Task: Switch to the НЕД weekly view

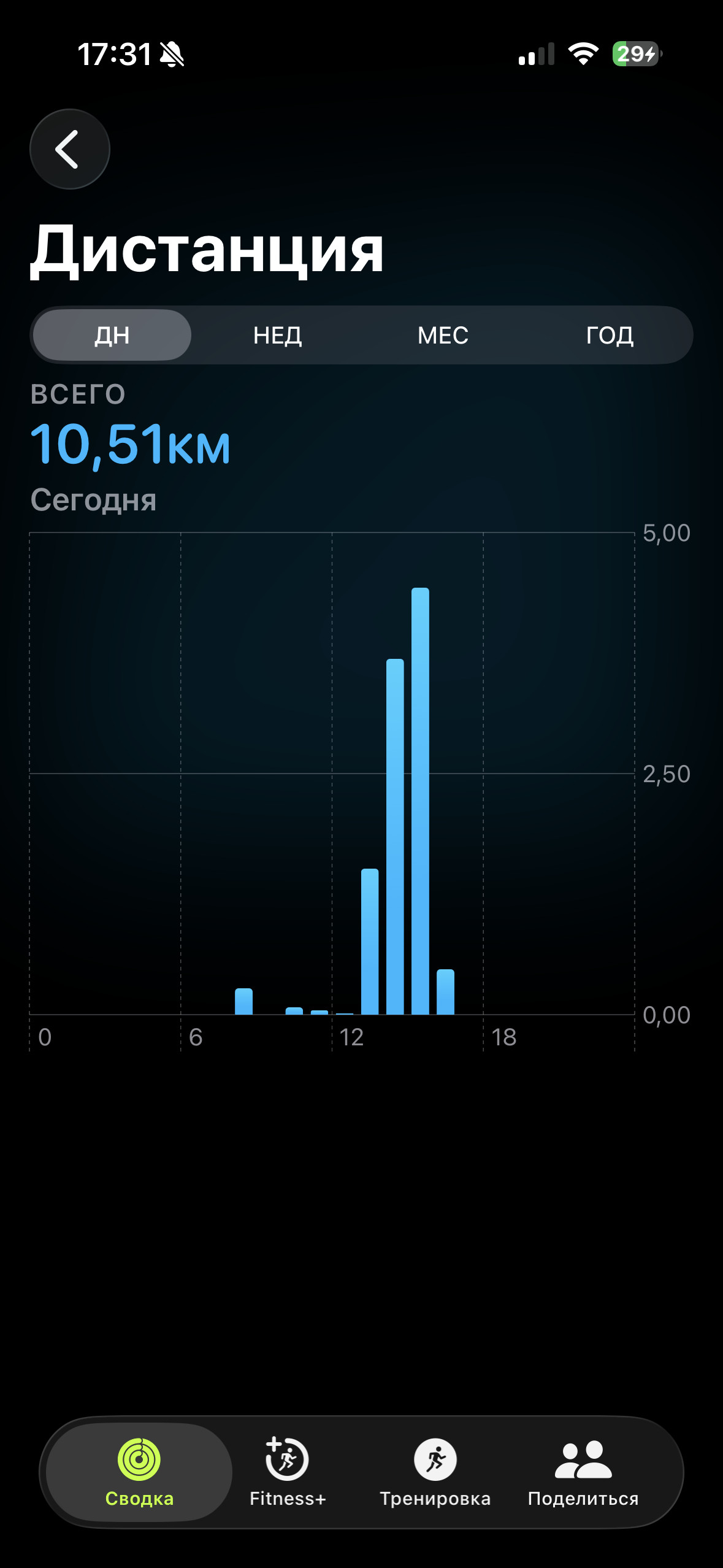Action: click(278, 335)
